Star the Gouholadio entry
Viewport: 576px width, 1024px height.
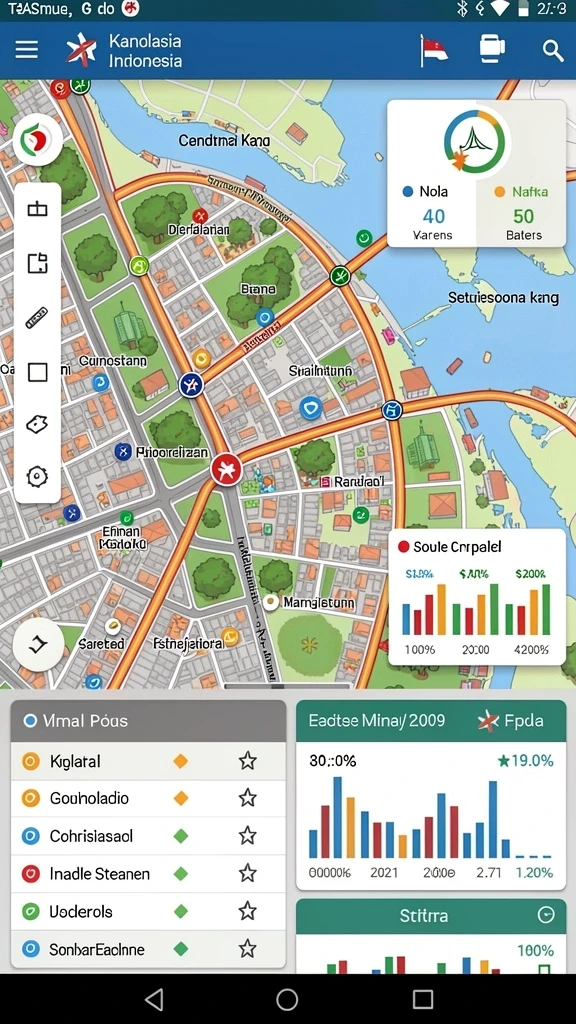click(248, 798)
